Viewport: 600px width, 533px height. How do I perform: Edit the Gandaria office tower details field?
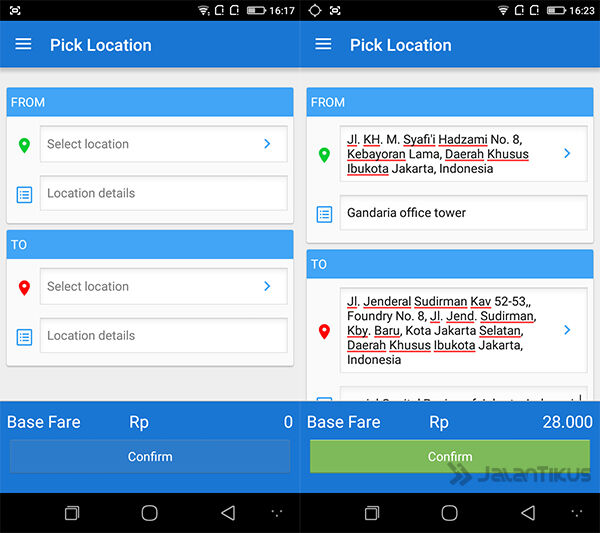[x=462, y=213]
